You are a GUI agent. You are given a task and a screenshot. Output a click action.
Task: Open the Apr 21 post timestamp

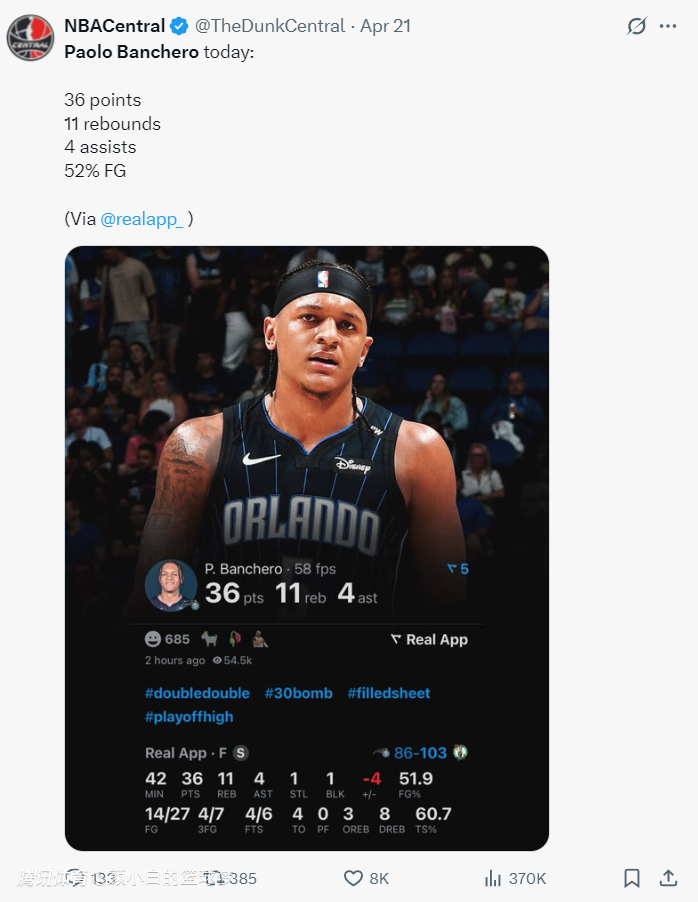tap(385, 26)
